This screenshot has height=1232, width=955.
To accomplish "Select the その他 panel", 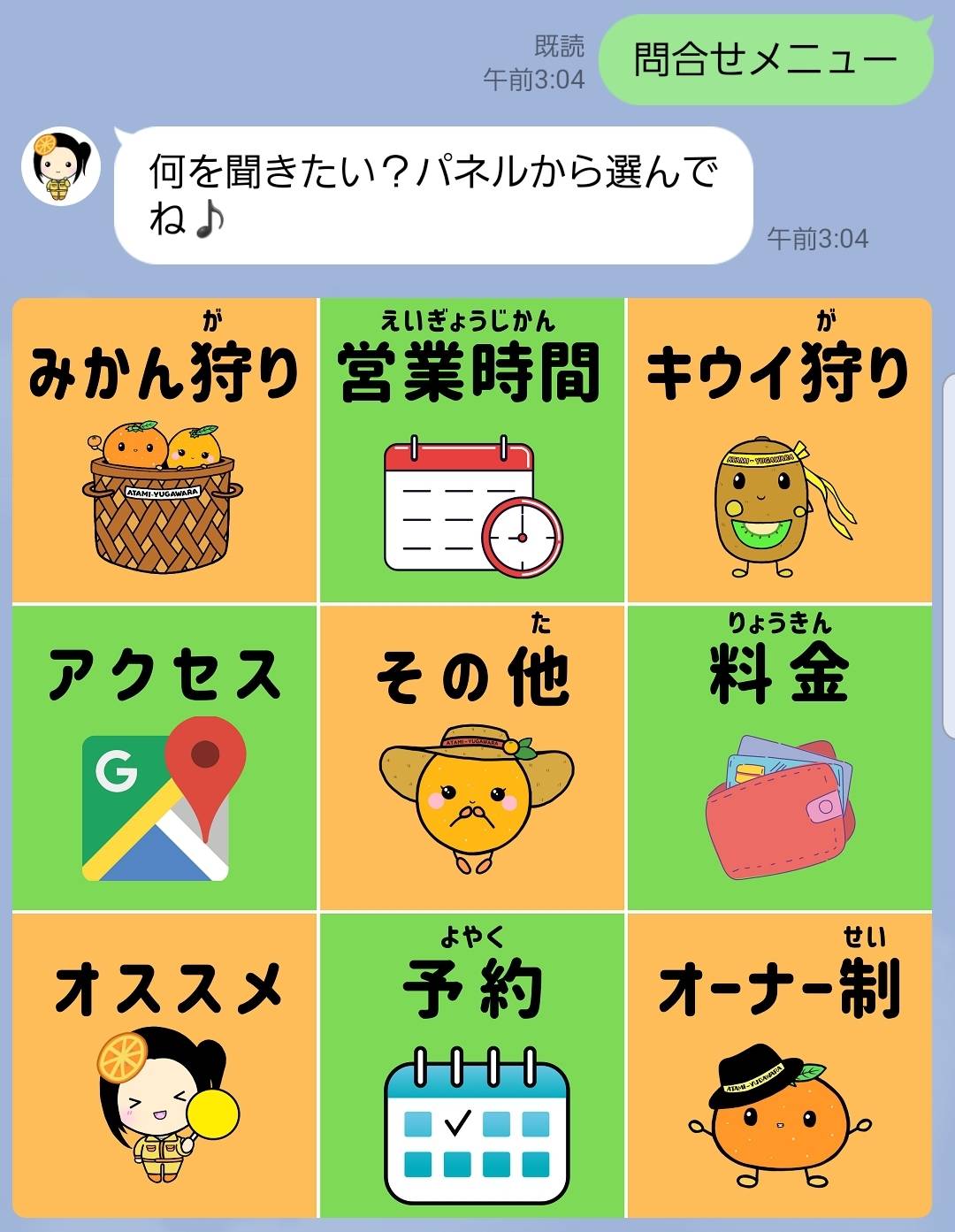I will tap(472, 758).
